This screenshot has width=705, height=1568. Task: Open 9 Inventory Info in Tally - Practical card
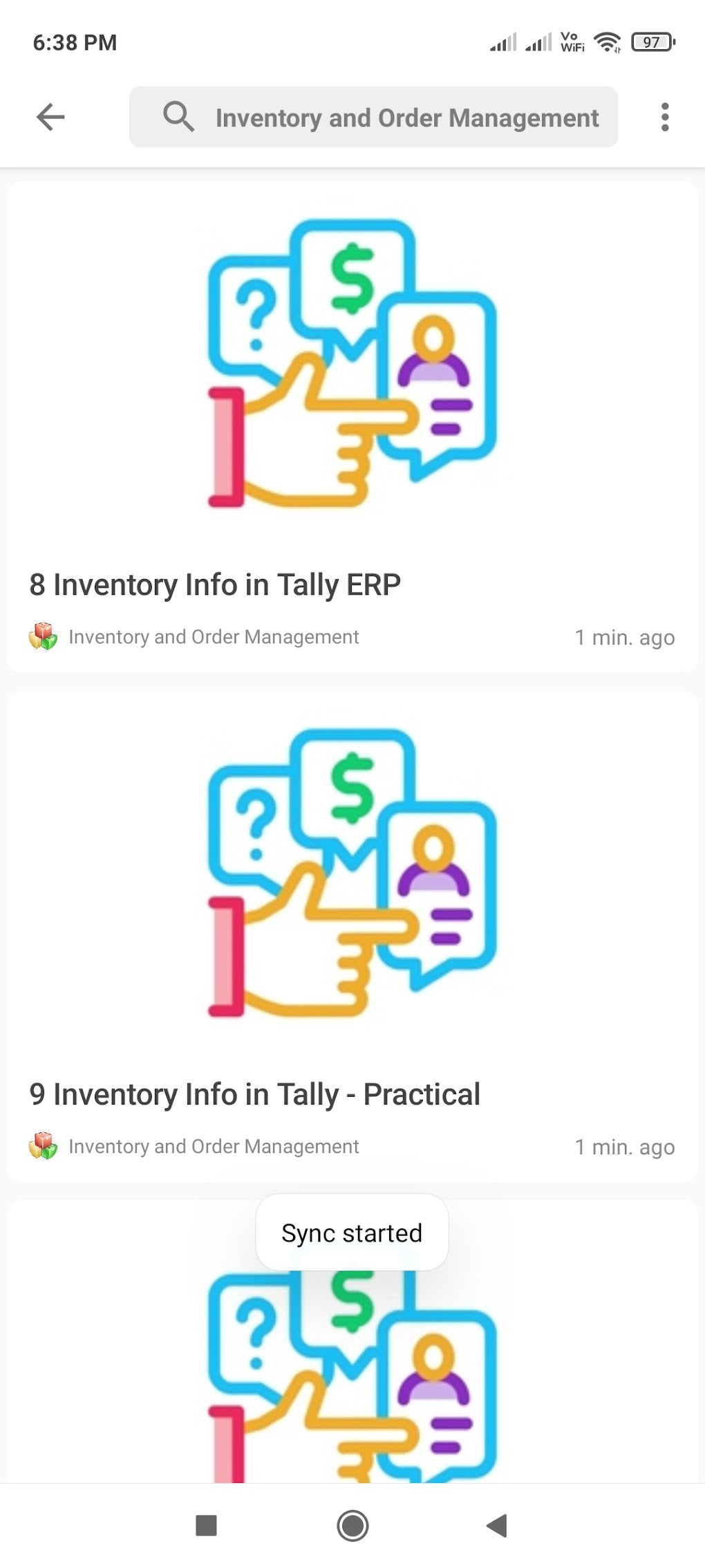(352, 936)
